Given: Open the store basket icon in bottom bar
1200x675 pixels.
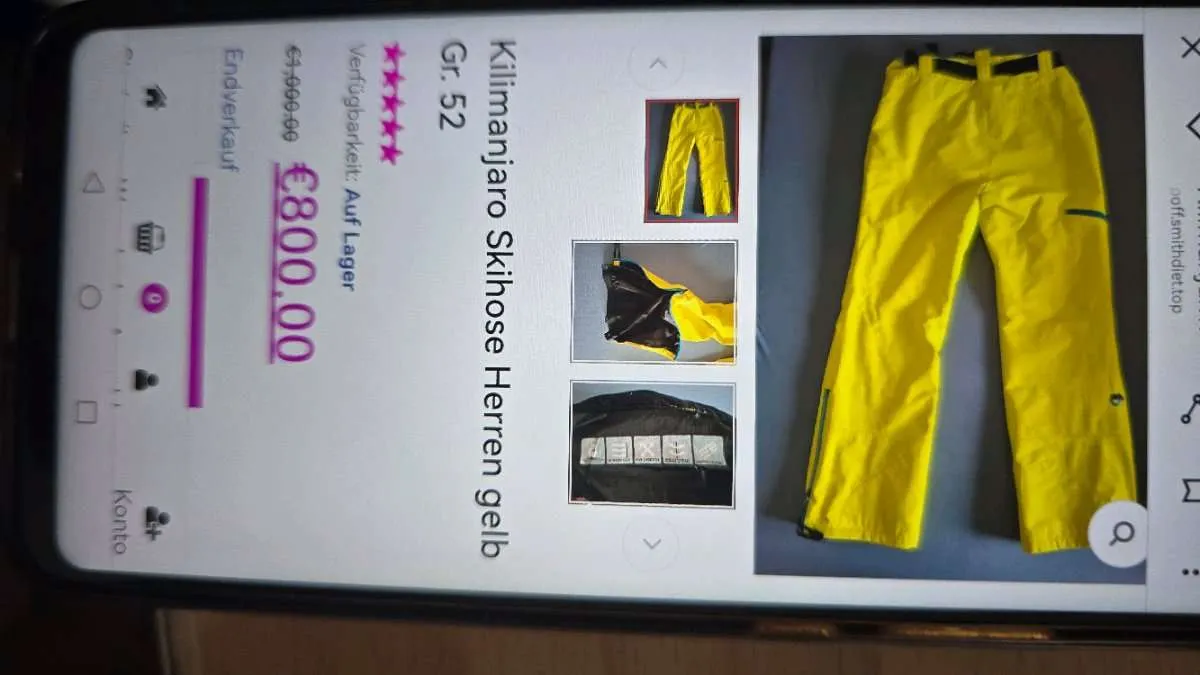Looking at the screenshot, I should [150, 238].
